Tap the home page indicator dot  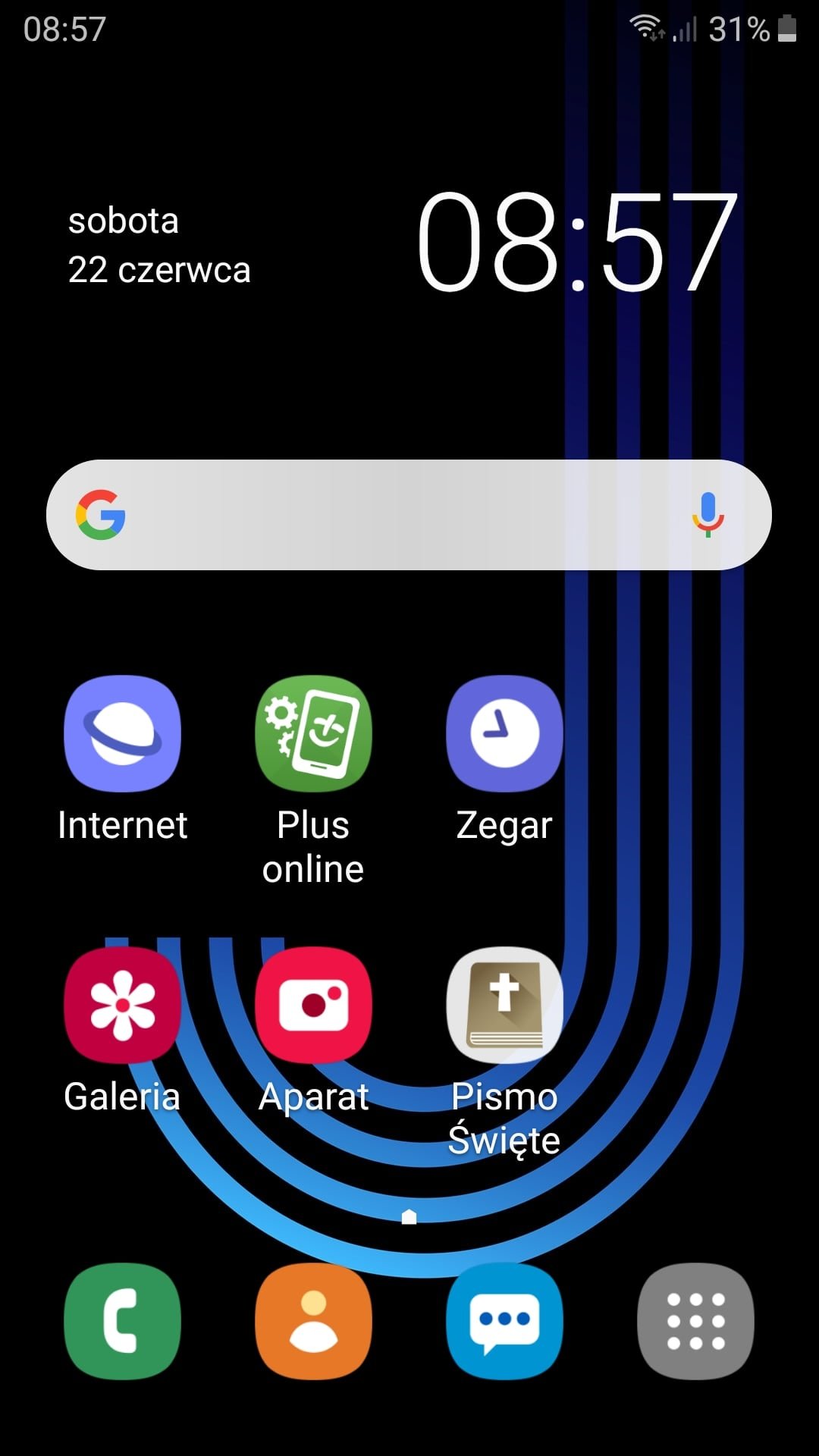(409, 1217)
